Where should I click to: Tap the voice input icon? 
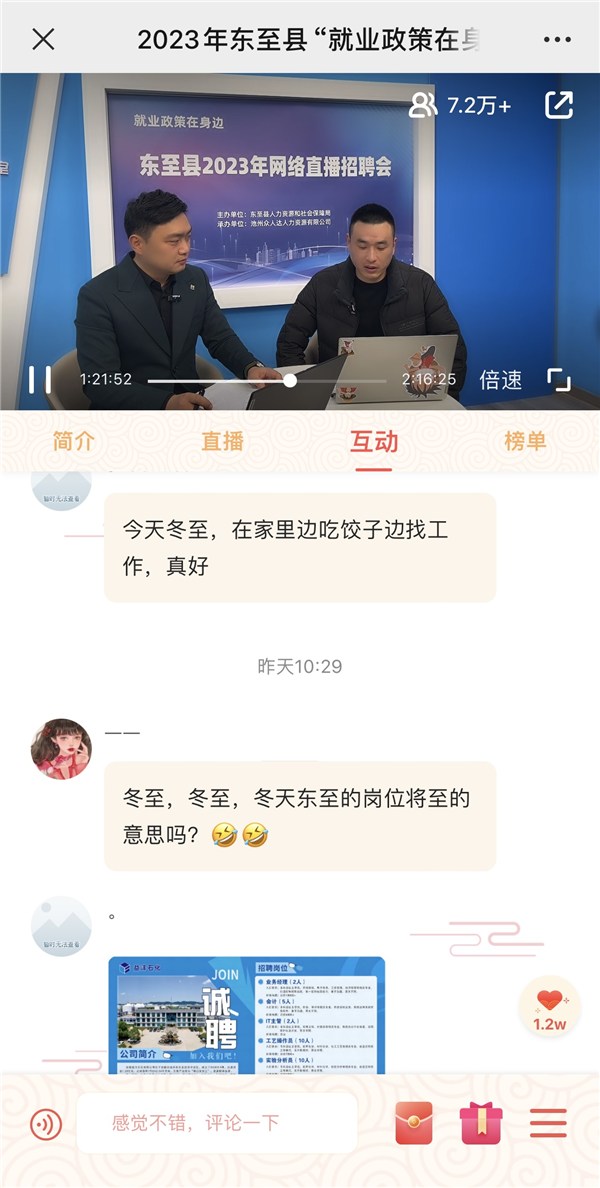point(46,1123)
